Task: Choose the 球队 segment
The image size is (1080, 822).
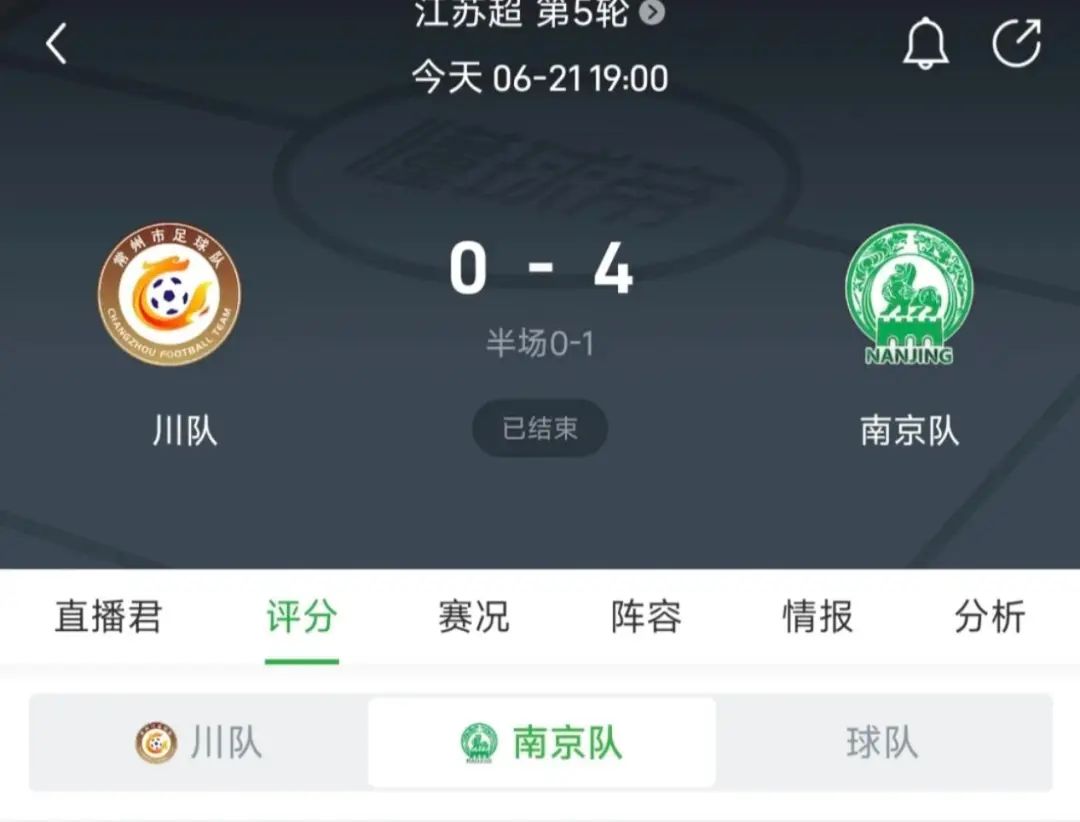Action: [x=881, y=743]
